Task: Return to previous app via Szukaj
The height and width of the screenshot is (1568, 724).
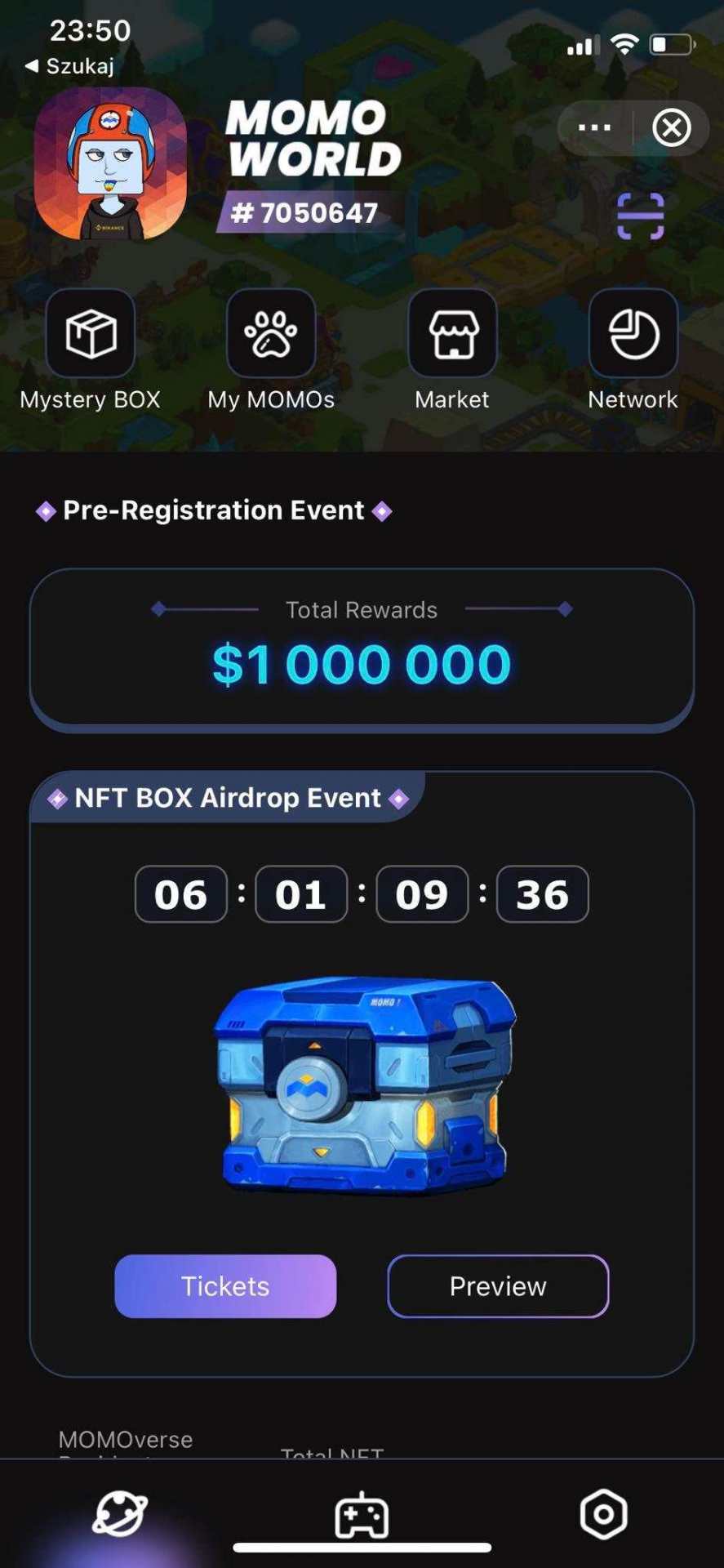Action: (x=70, y=66)
